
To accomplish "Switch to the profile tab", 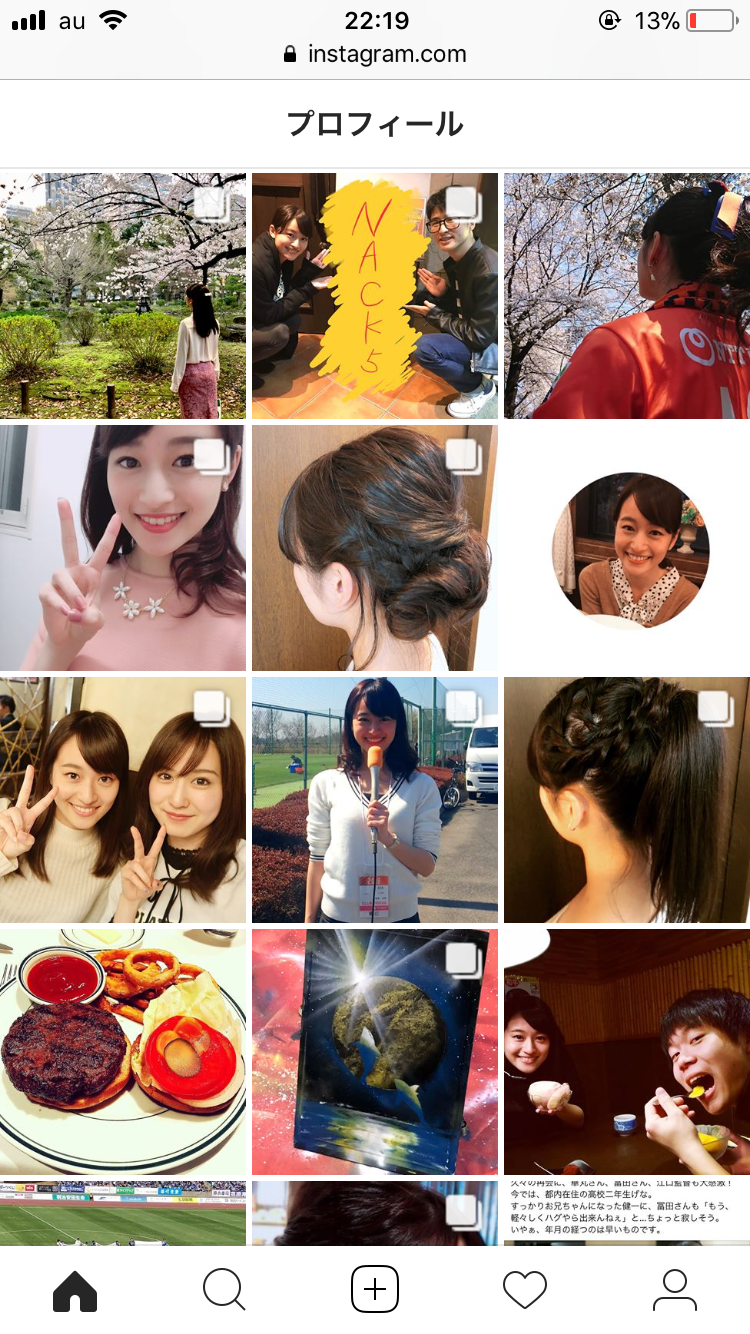I will click(x=675, y=1290).
